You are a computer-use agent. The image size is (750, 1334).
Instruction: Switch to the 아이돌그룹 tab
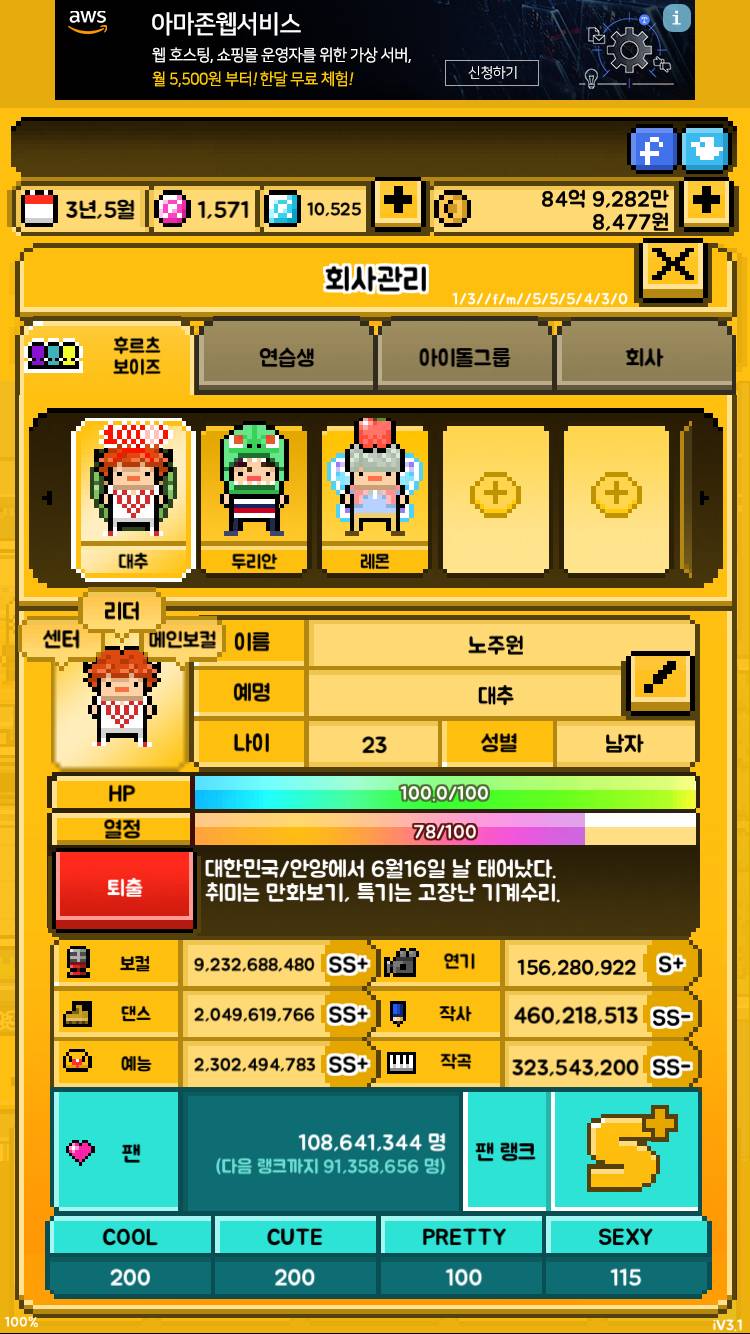[x=464, y=356]
